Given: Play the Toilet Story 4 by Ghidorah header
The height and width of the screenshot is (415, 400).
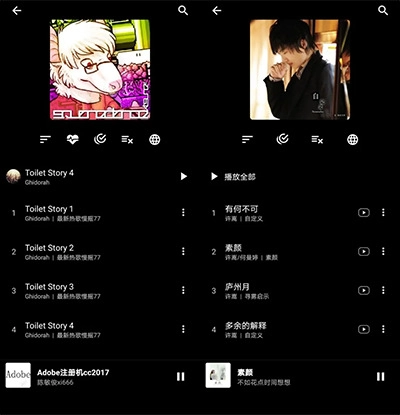Looking at the screenshot, I should [x=184, y=176].
